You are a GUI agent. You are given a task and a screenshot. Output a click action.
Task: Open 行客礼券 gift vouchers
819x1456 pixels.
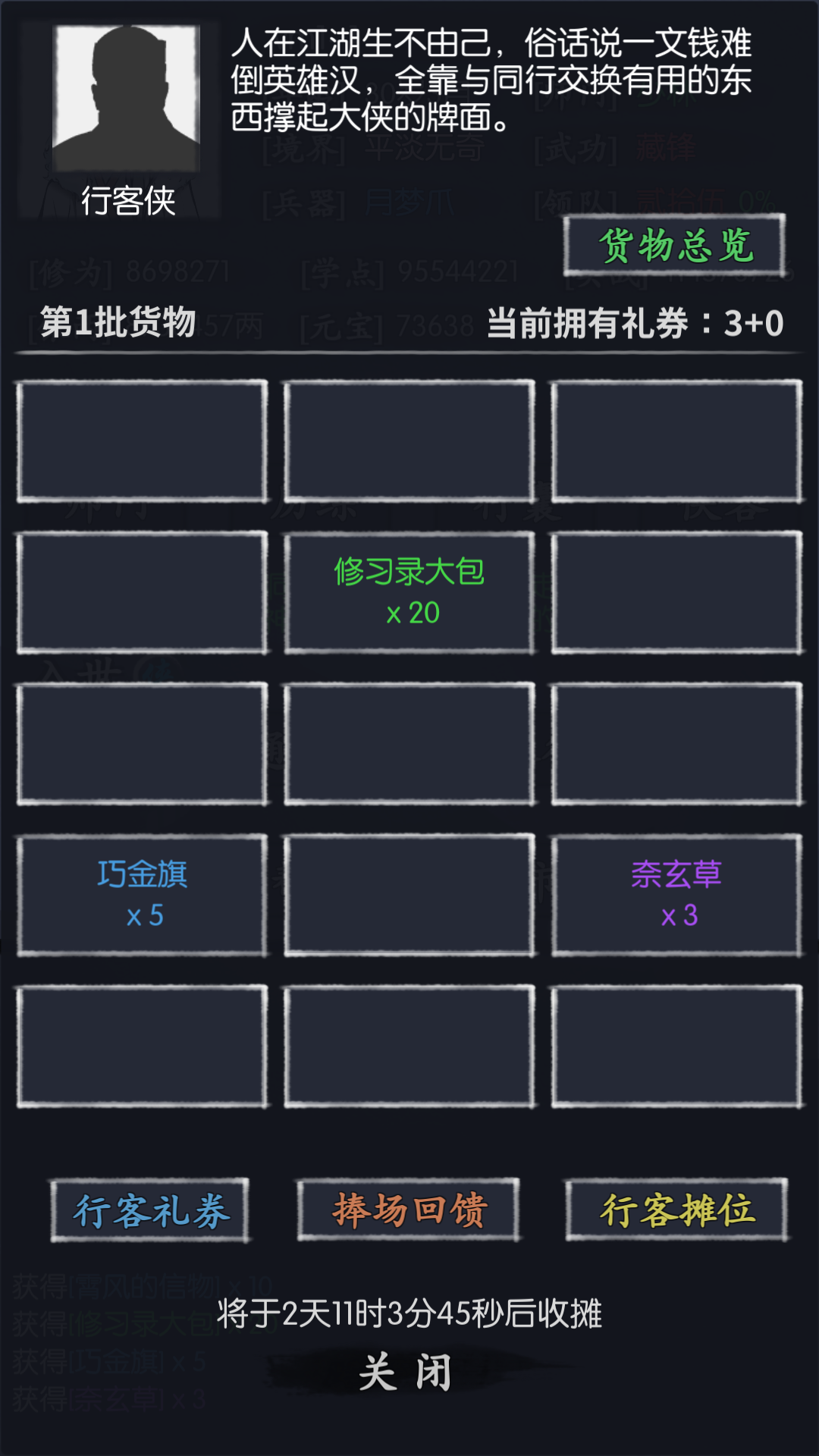coord(150,1210)
